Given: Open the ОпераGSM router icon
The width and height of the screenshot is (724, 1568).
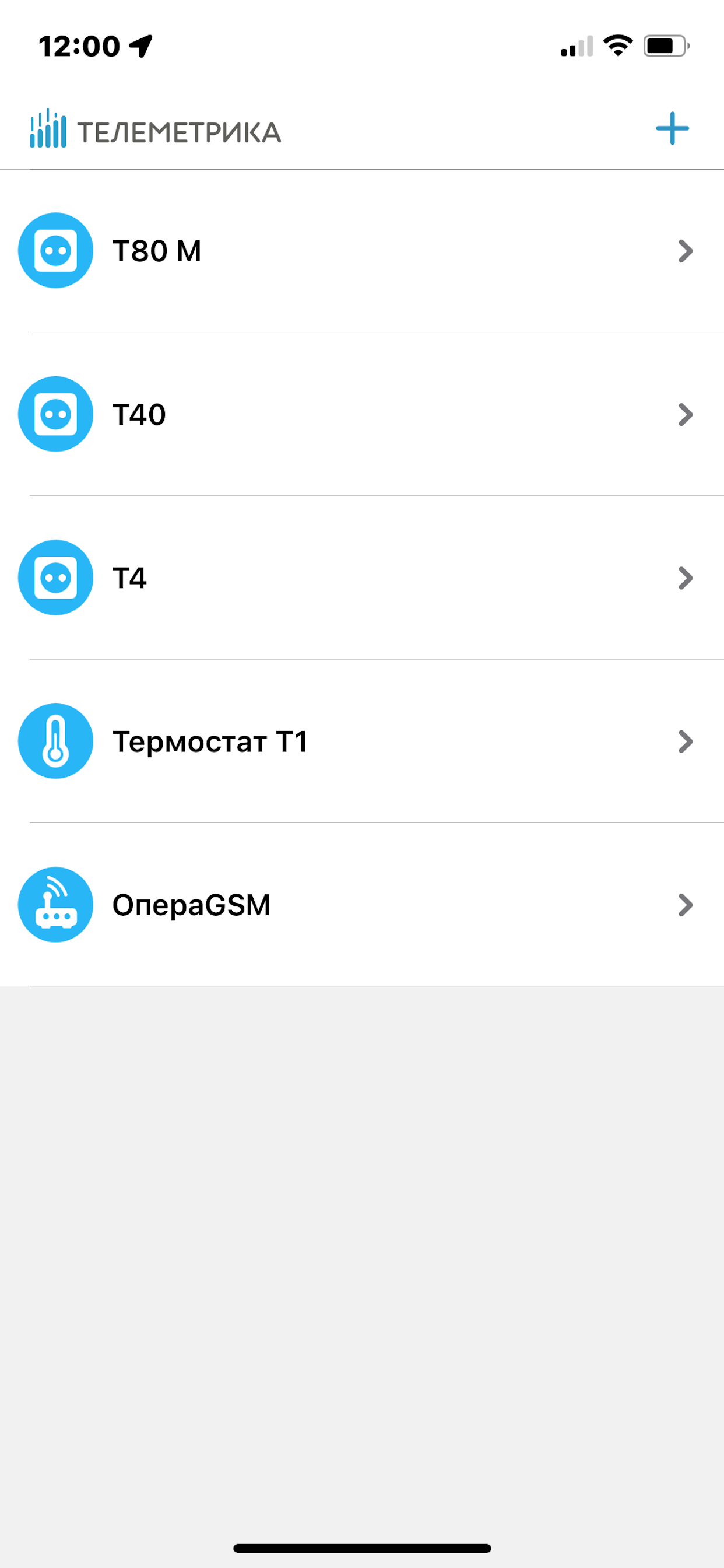Looking at the screenshot, I should coord(55,905).
